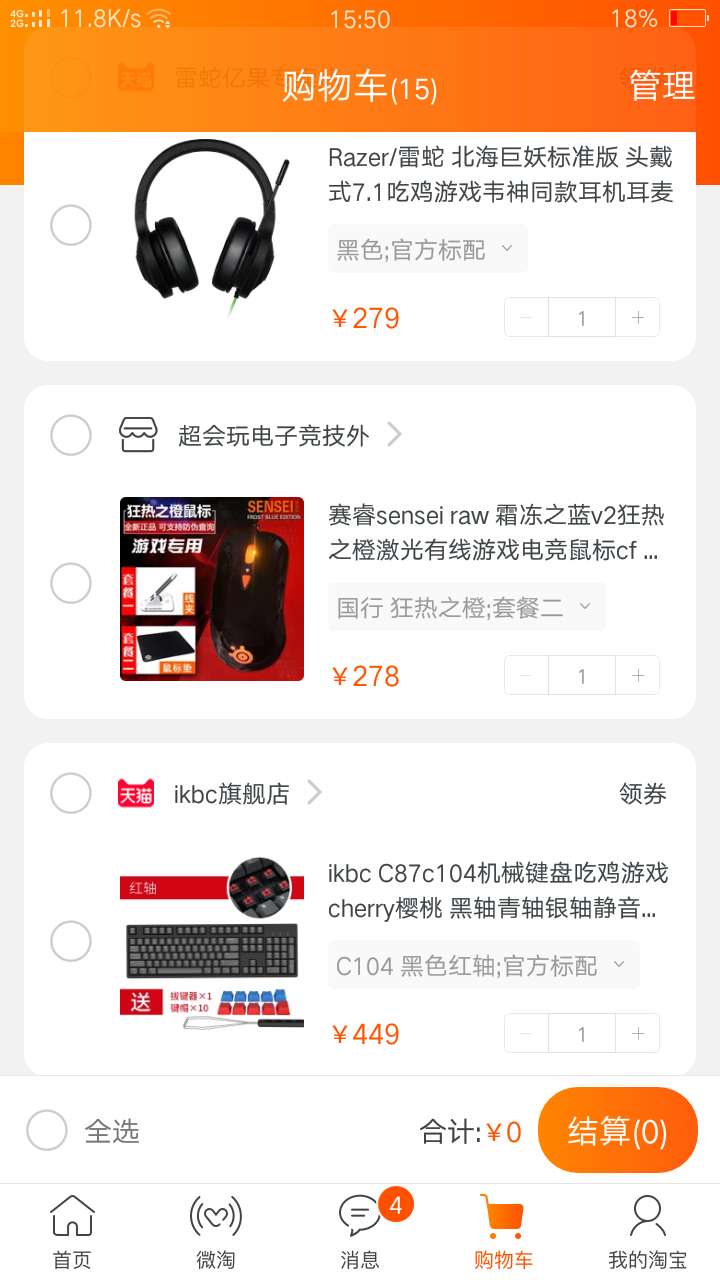
Task: Go to the 首页 home tab
Action: coord(72,1232)
